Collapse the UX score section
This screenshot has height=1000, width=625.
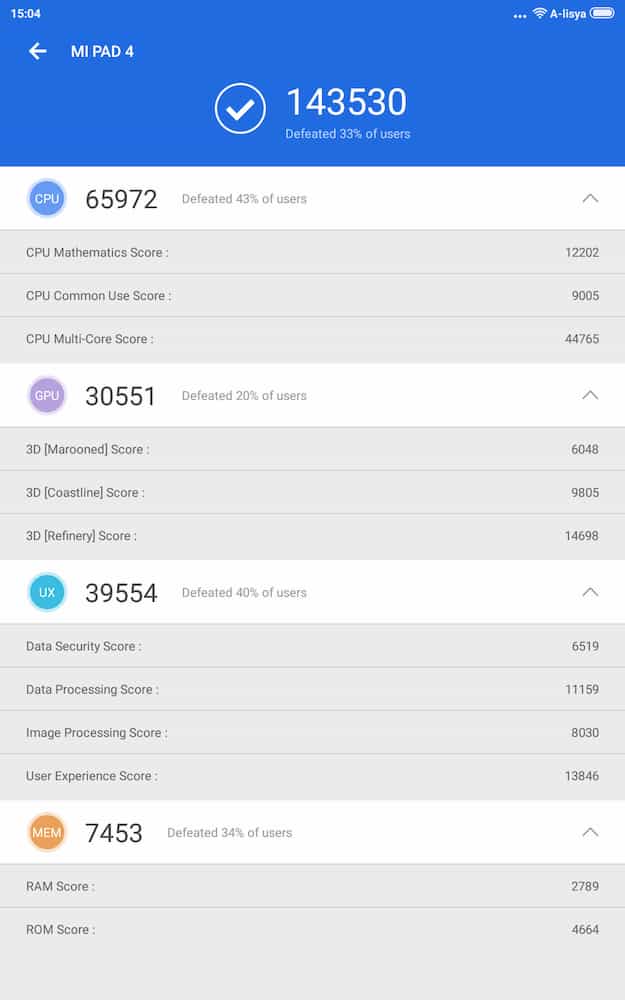click(x=590, y=592)
